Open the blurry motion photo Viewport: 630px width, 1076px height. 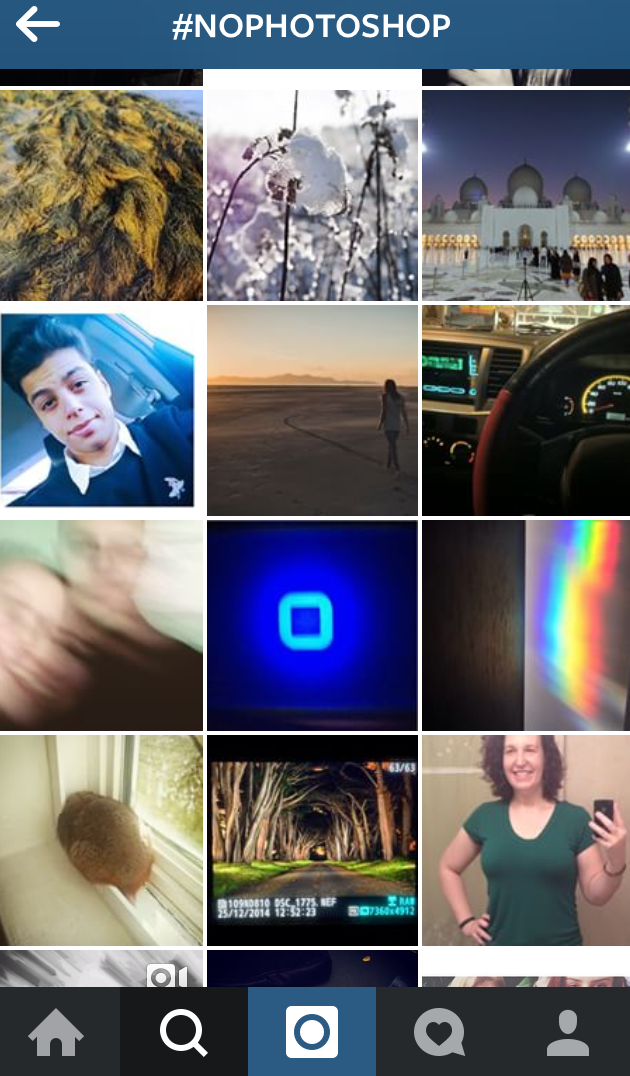(101, 625)
